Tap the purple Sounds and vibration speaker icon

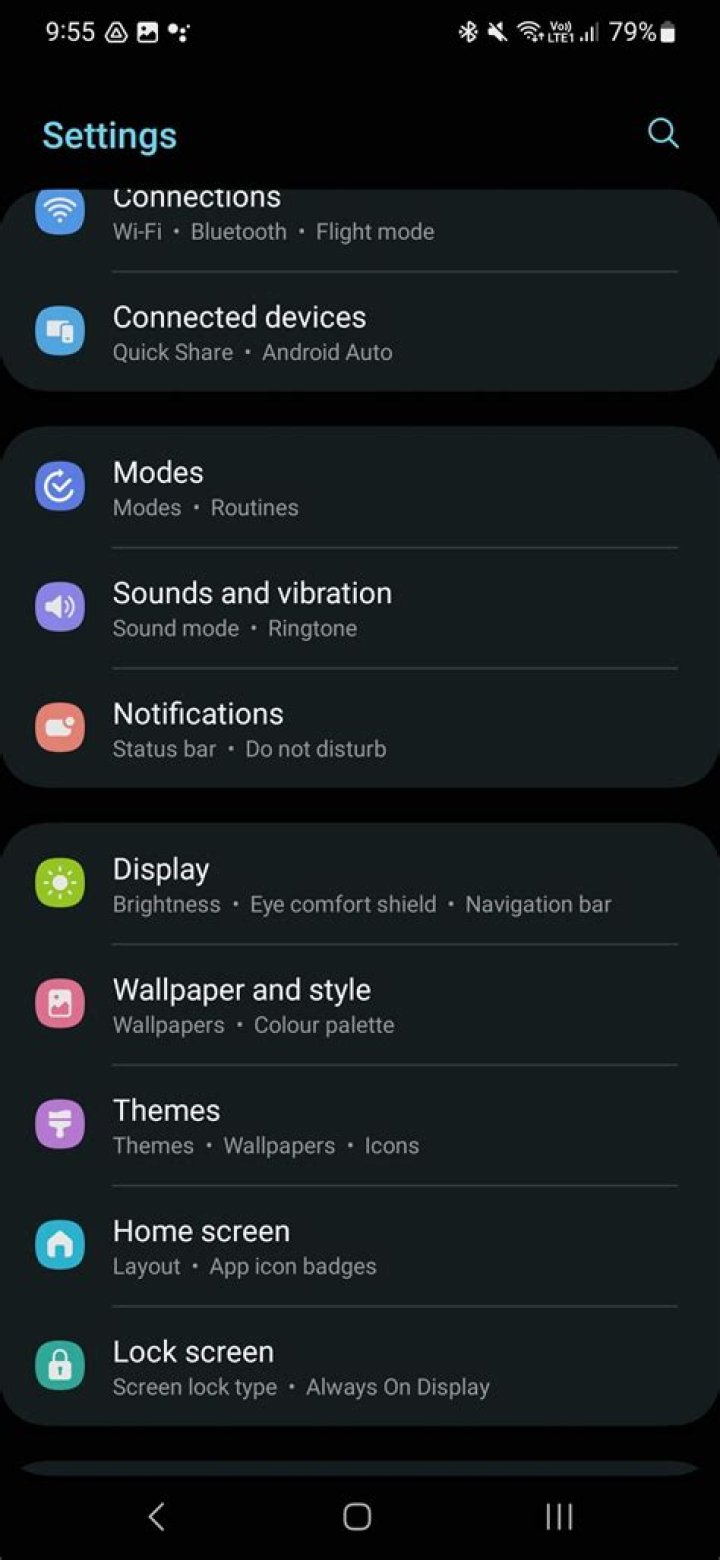(59, 607)
